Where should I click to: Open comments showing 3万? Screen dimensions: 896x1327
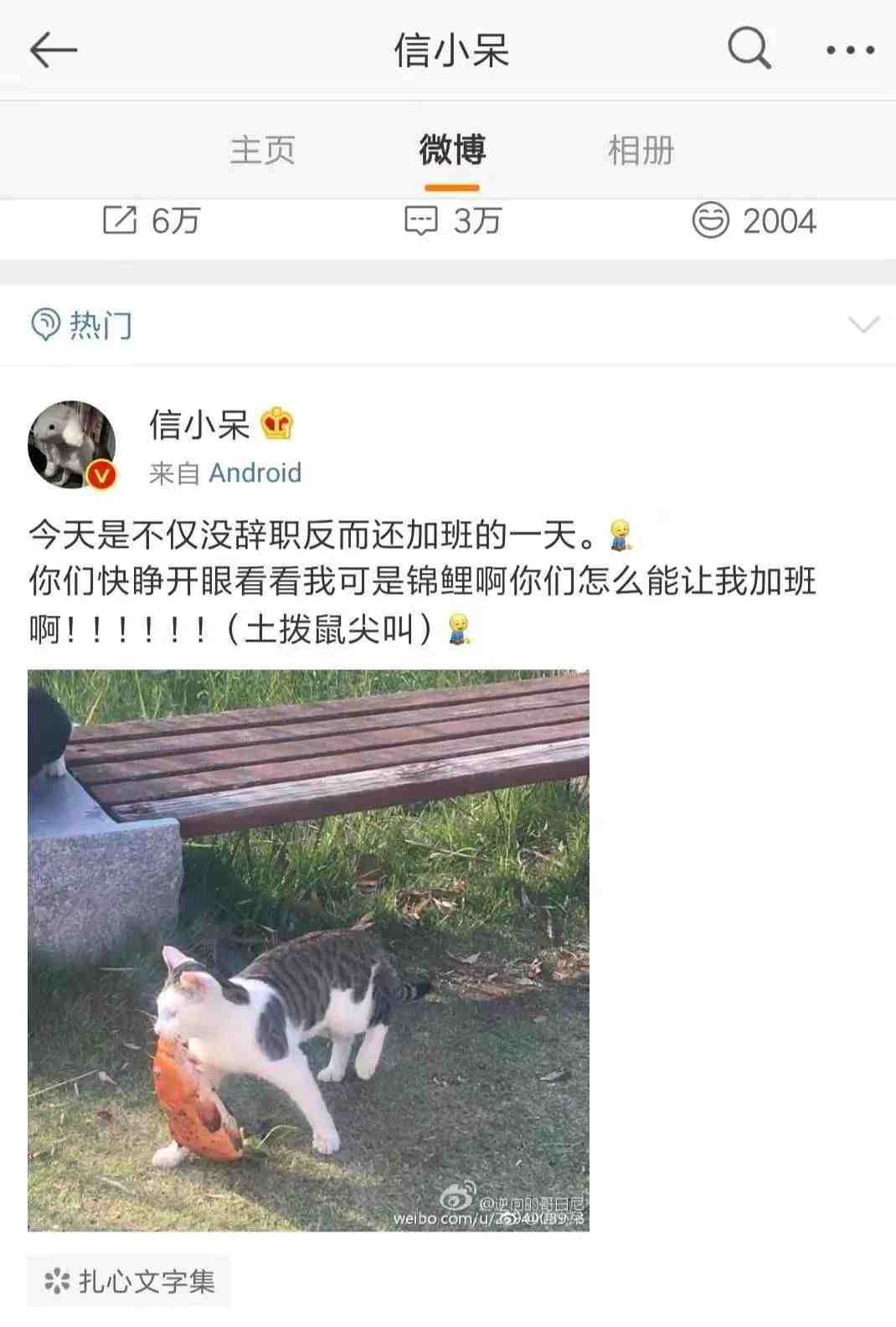[452, 221]
